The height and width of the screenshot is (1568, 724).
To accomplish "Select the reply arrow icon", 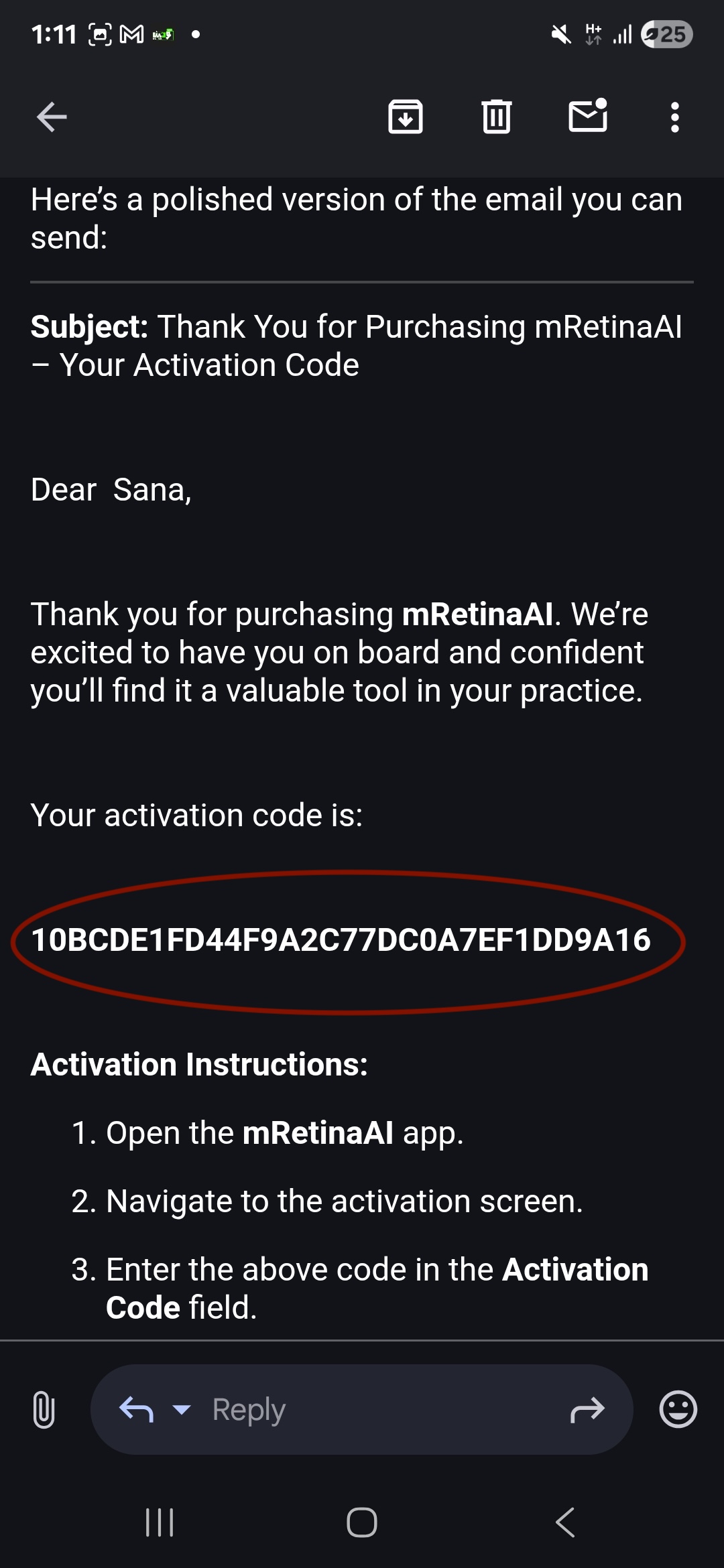I will 137,1407.
